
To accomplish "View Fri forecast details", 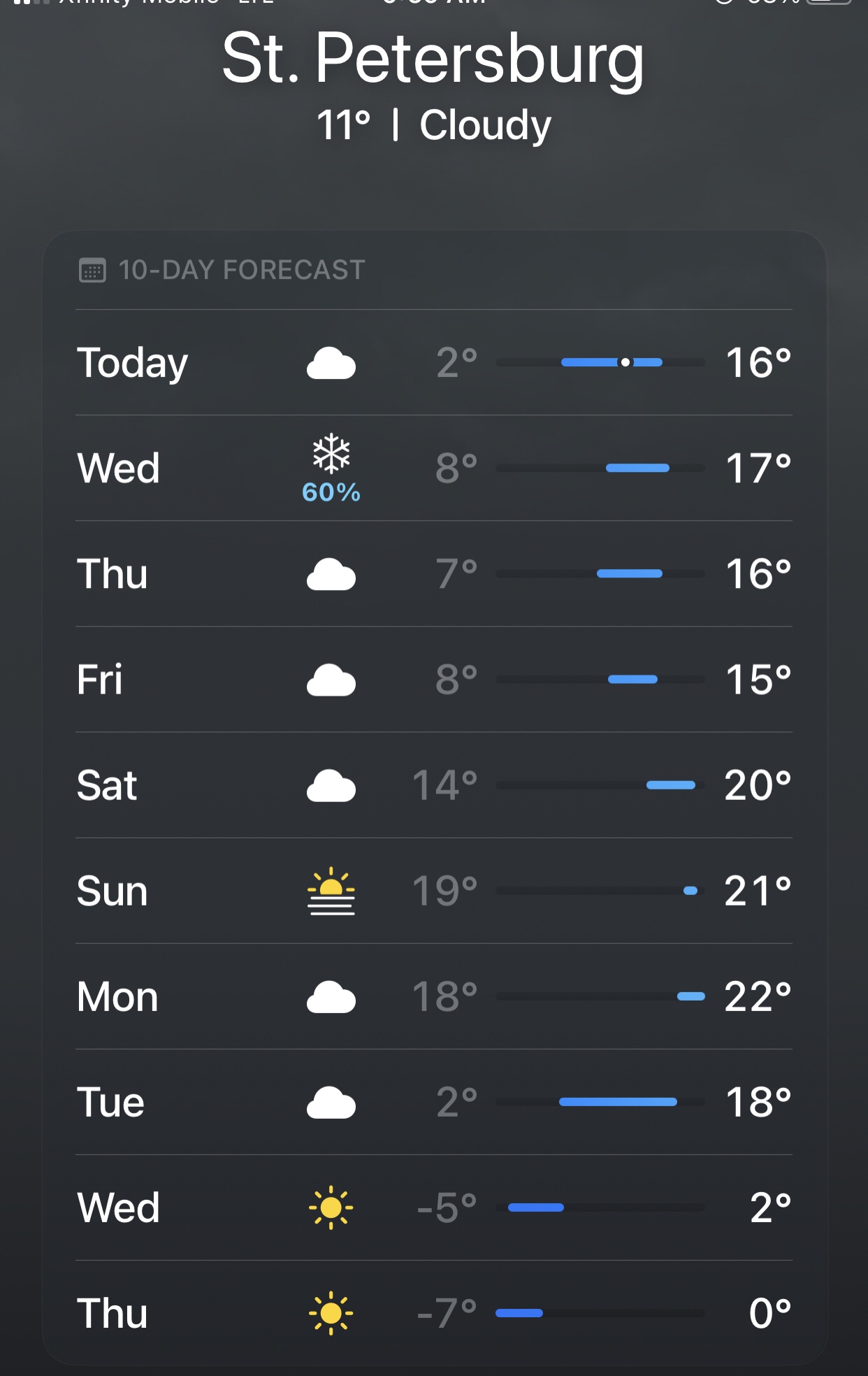I will coord(433,680).
